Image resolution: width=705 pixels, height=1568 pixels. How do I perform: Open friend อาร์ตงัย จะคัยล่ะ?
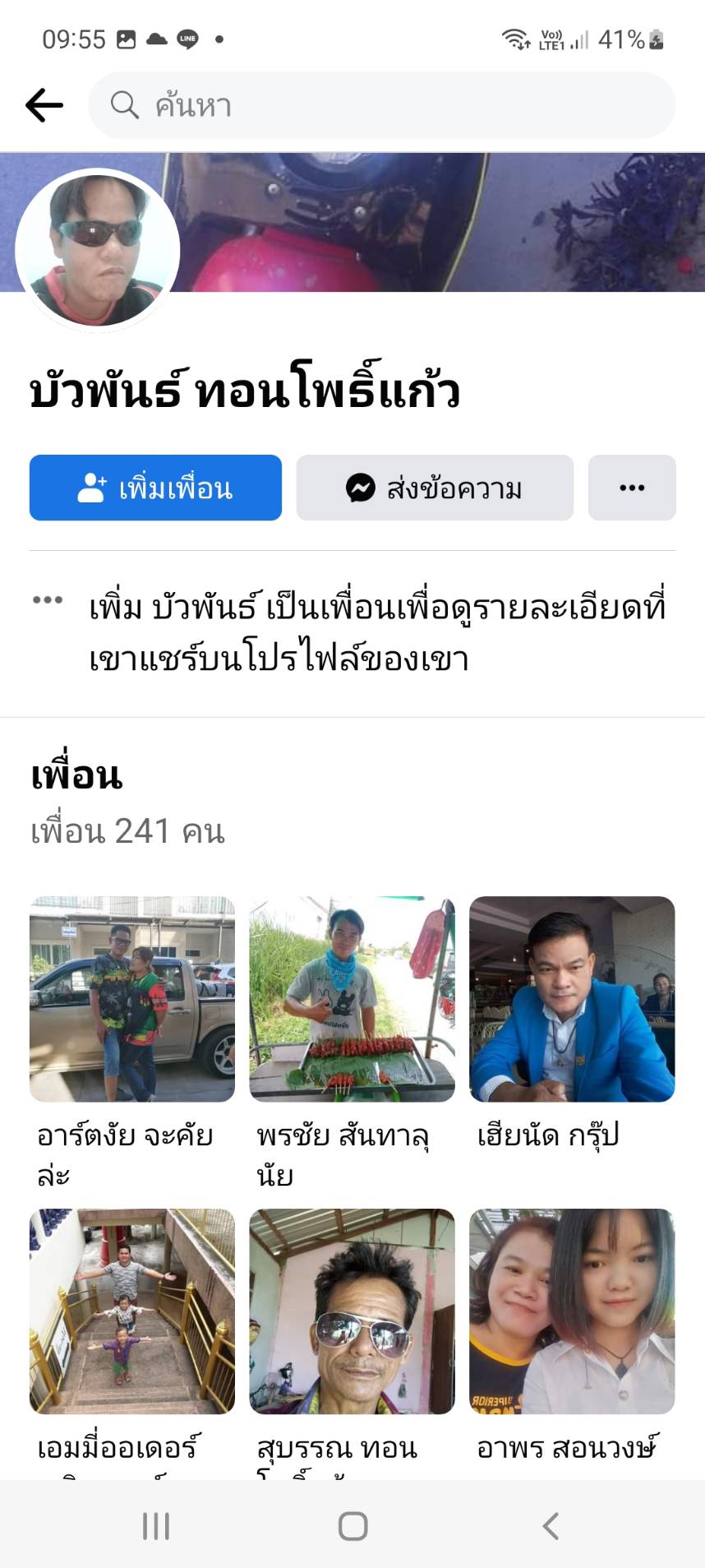(132, 999)
